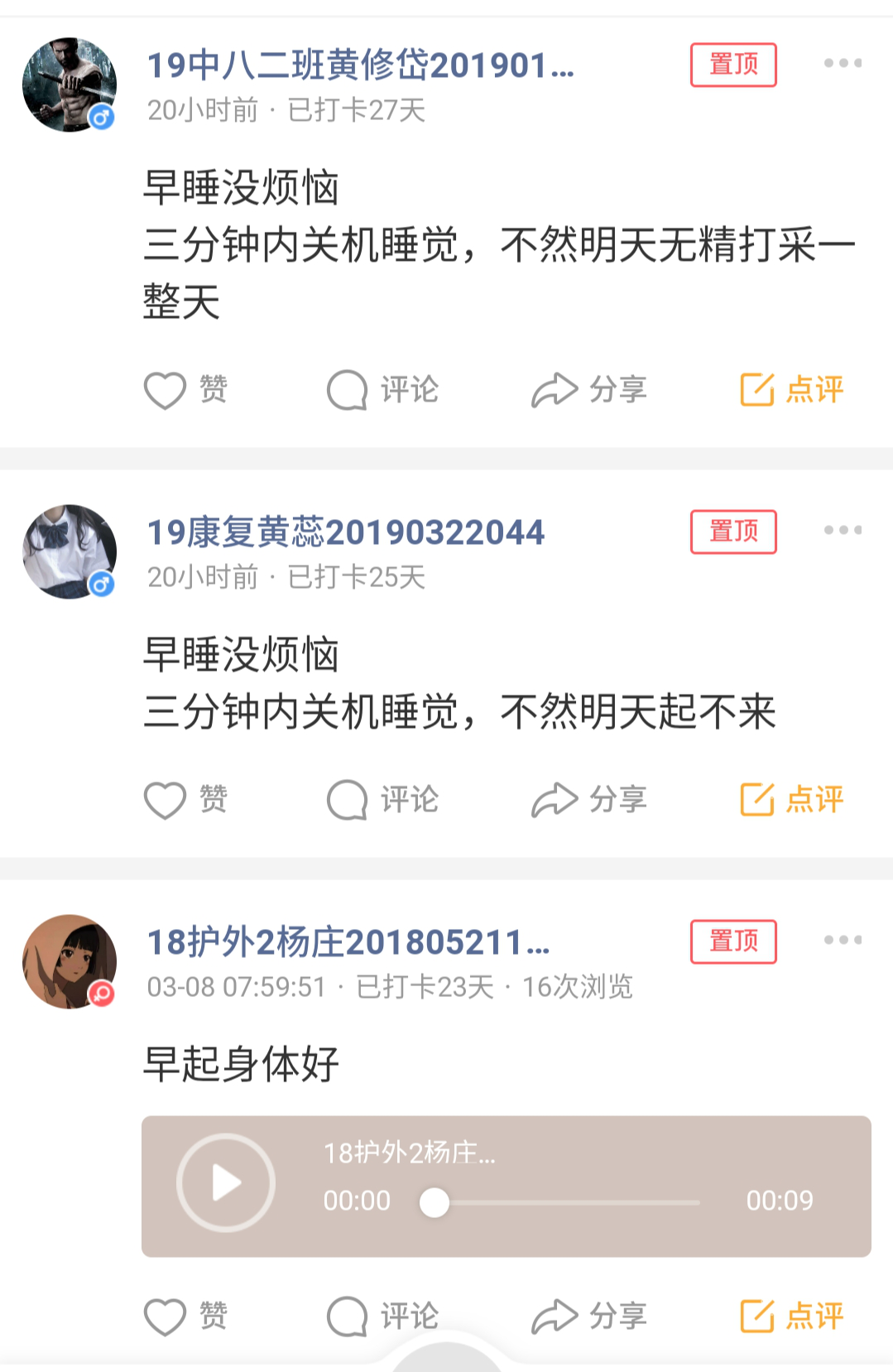Share 19康复黄蕊's post
The height and width of the screenshot is (1372, 893).
click(x=588, y=799)
